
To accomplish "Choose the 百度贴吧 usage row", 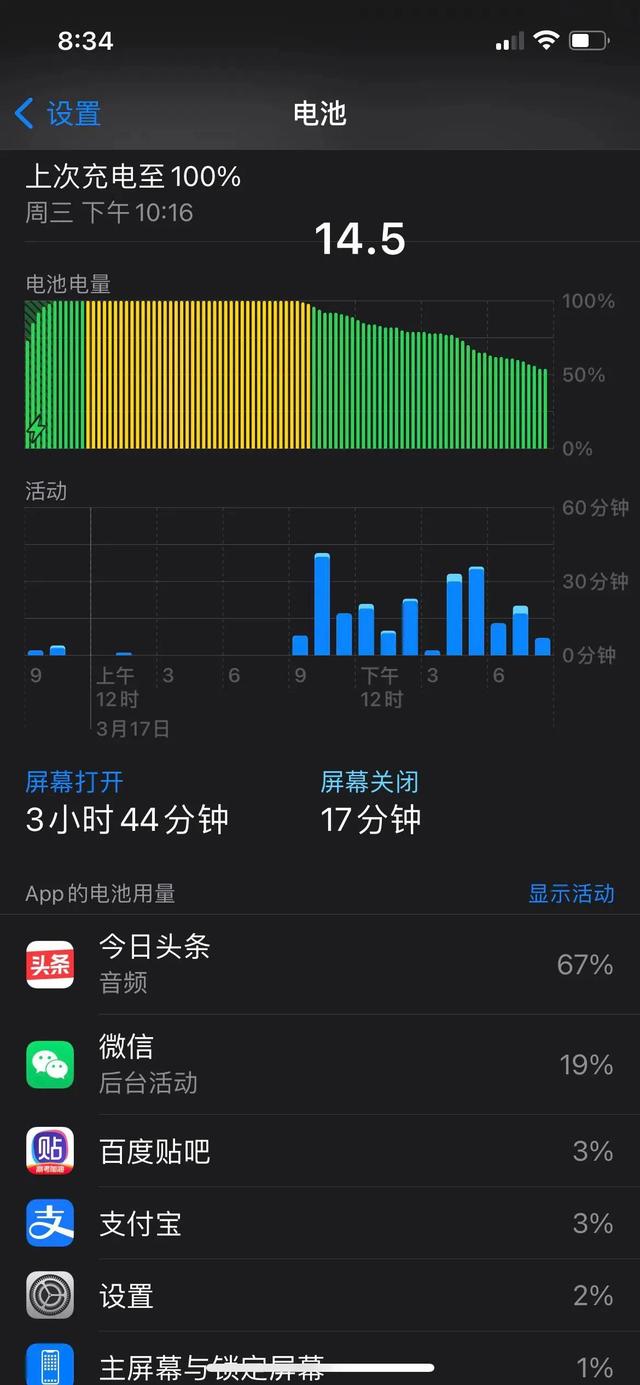I will click(320, 1151).
